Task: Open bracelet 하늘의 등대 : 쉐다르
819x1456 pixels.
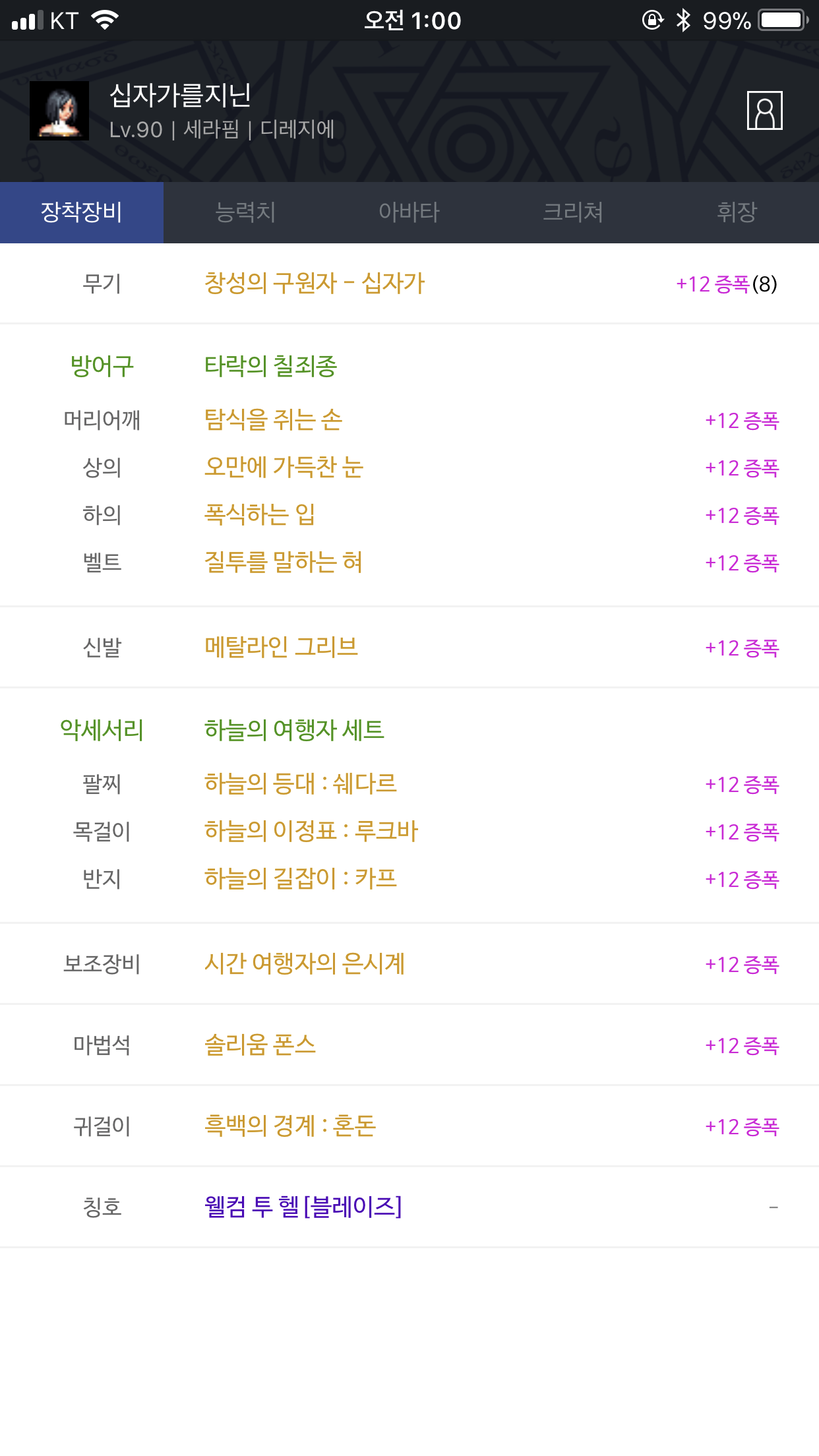Action: (301, 784)
